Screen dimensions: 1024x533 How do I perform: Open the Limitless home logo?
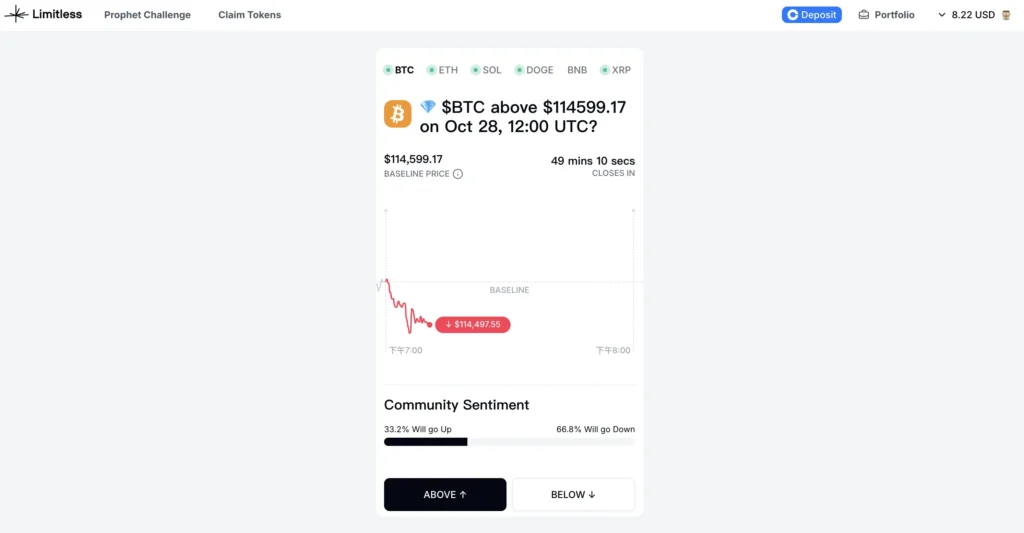[43, 15]
